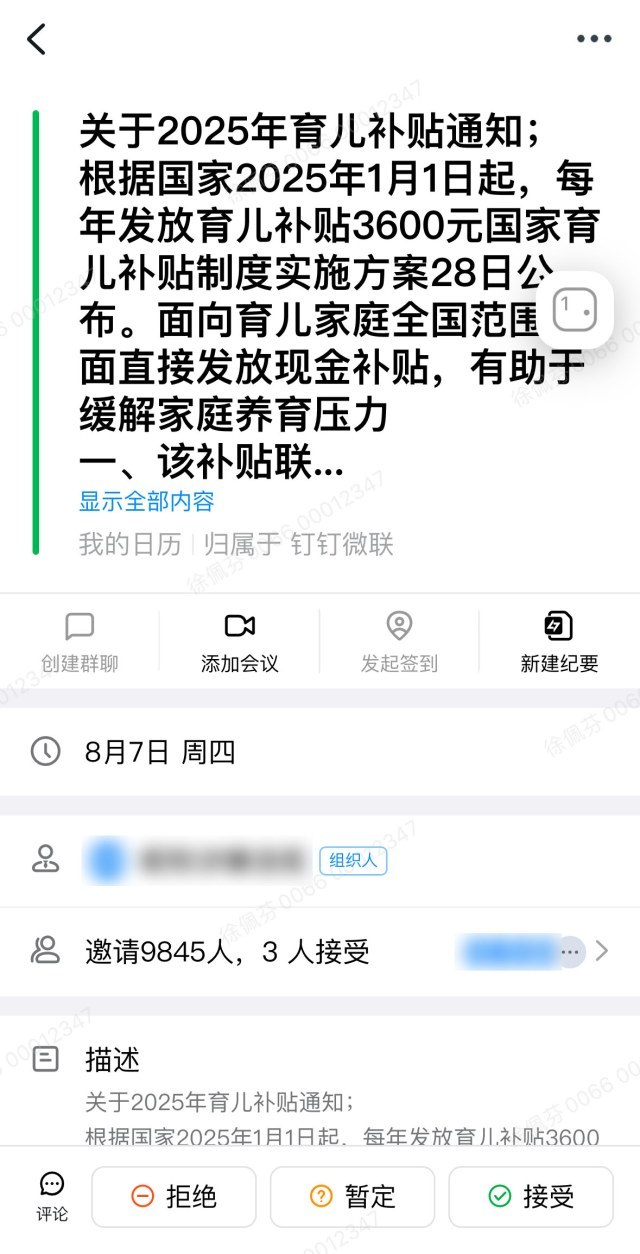This screenshot has width=640, height=1254.
Task: Create a group chat via 创建群聊
Action: tap(79, 643)
